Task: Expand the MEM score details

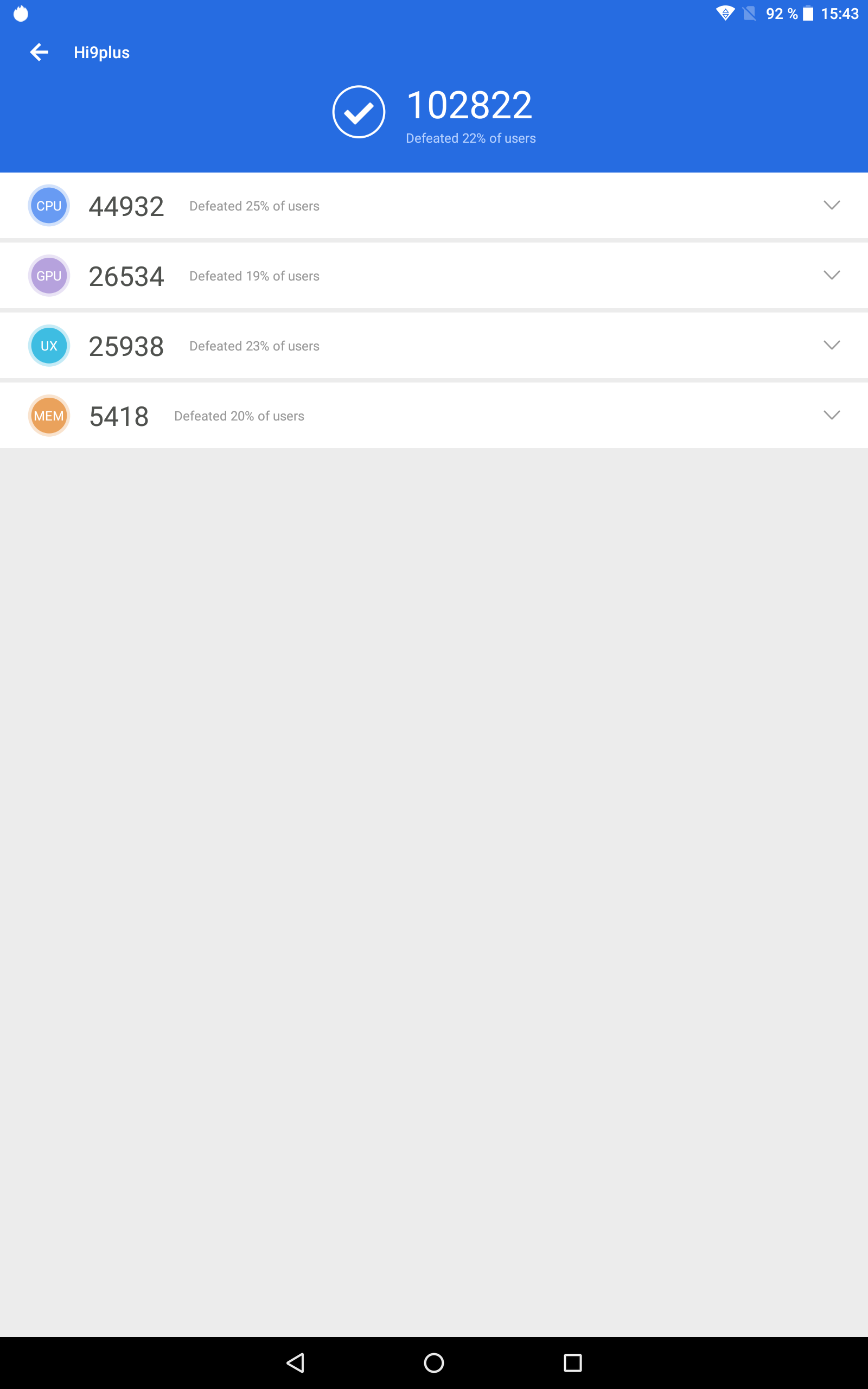Action: 831,415
